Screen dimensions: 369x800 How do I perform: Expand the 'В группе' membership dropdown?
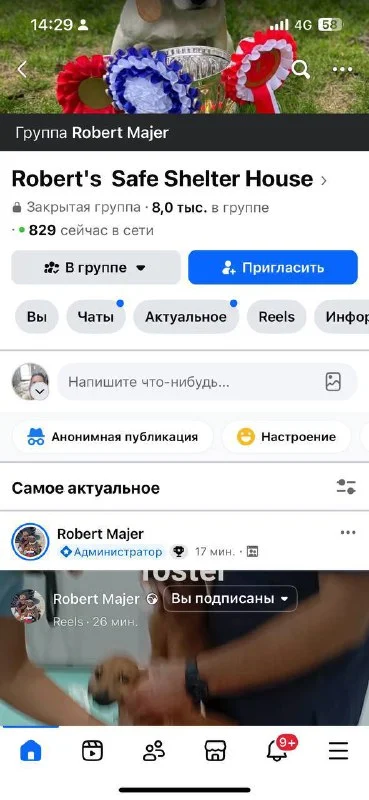96,267
